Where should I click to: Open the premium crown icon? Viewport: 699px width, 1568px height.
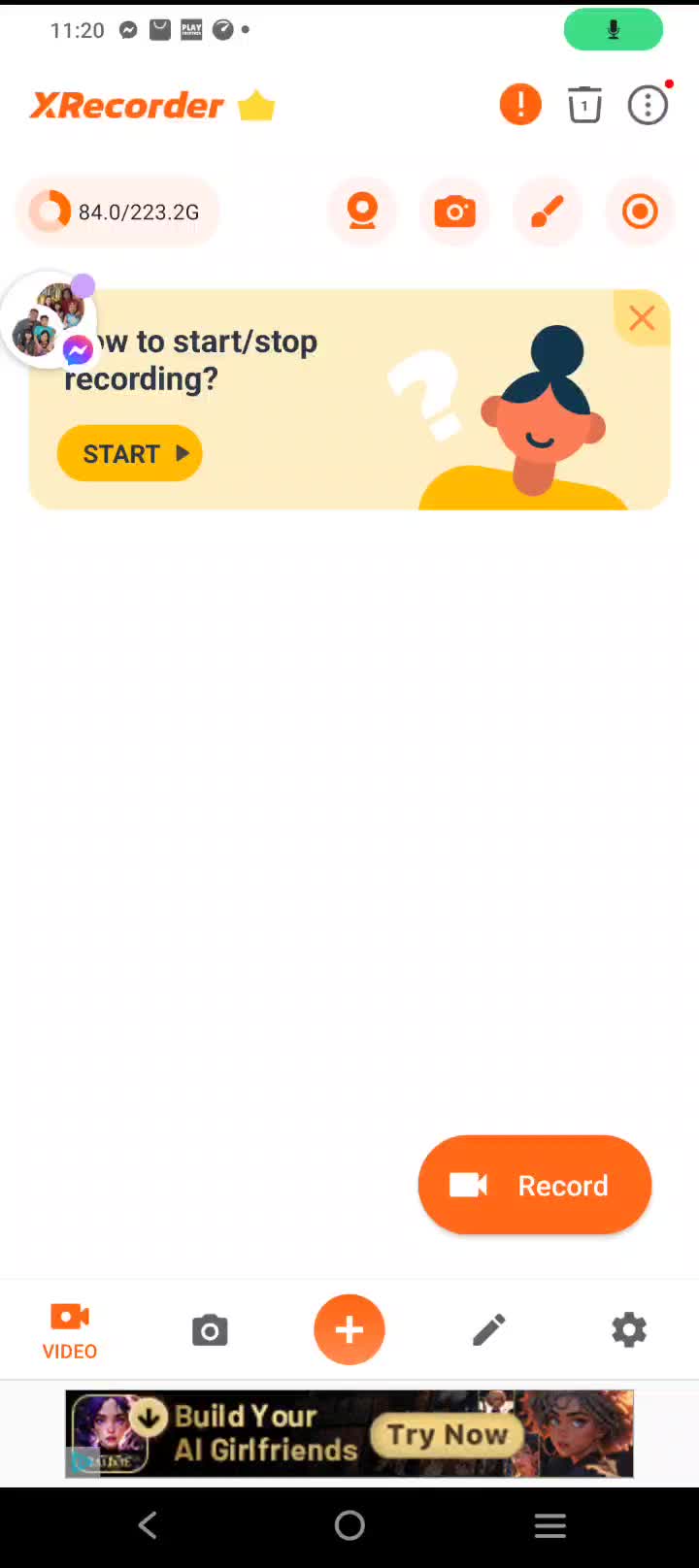point(256,106)
